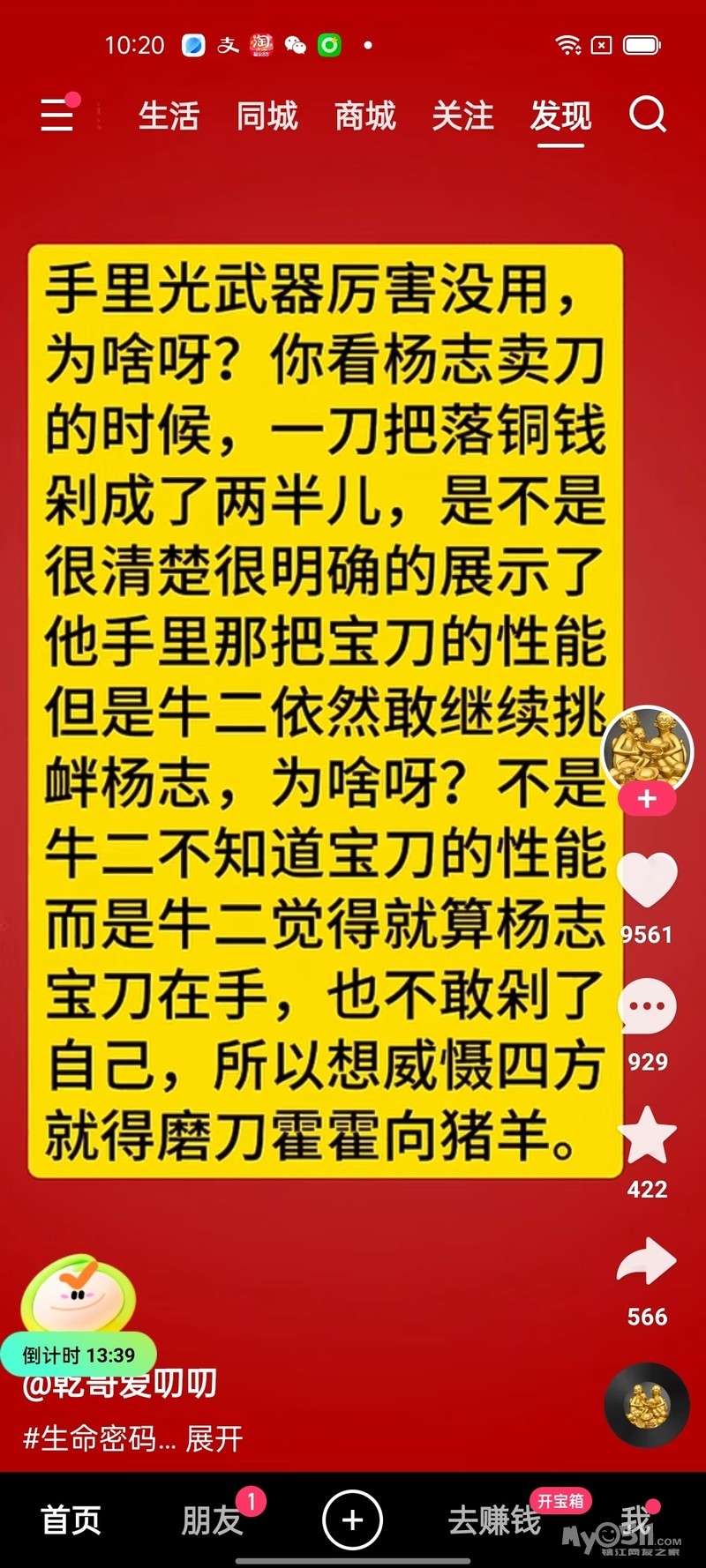Open the comments bubble icon

tap(647, 1006)
